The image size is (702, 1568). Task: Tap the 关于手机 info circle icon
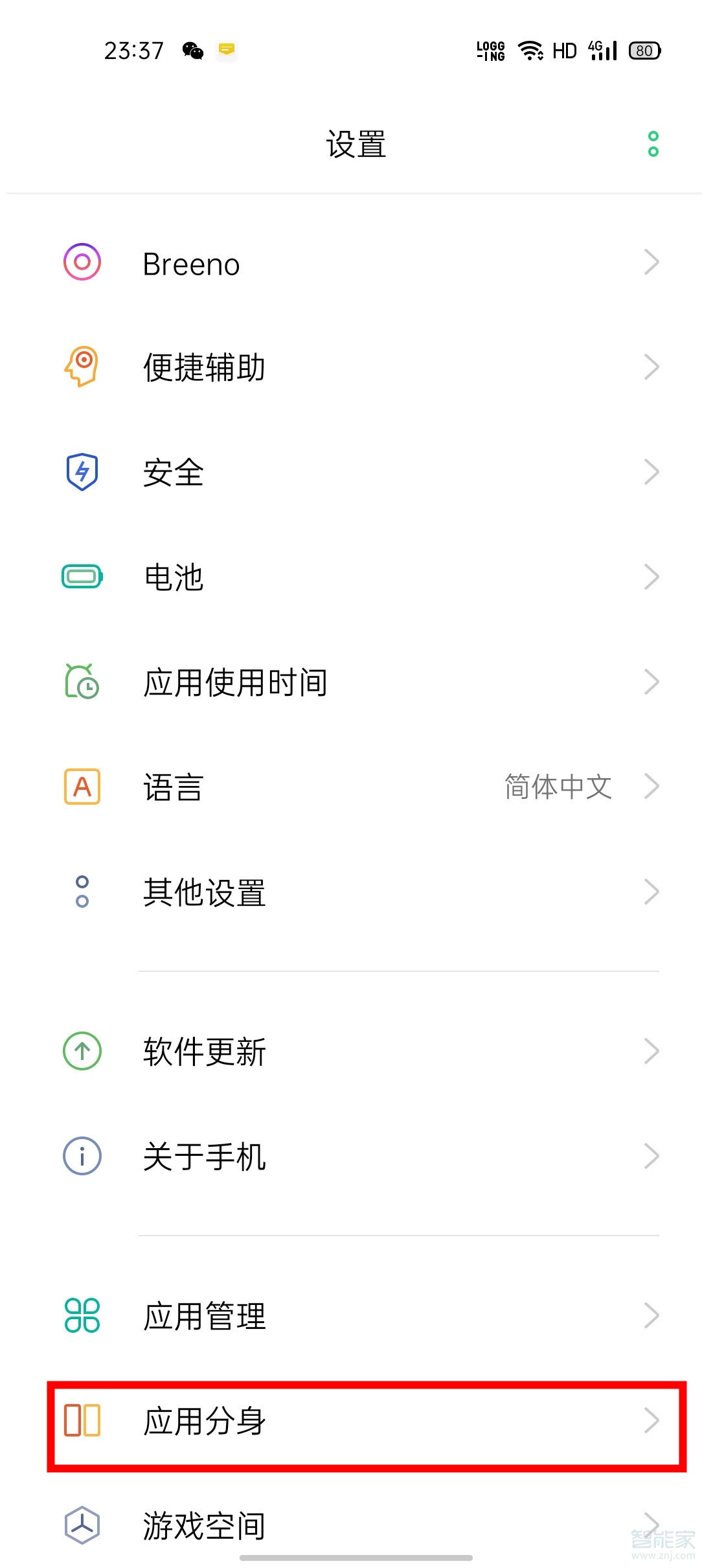click(x=82, y=1157)
